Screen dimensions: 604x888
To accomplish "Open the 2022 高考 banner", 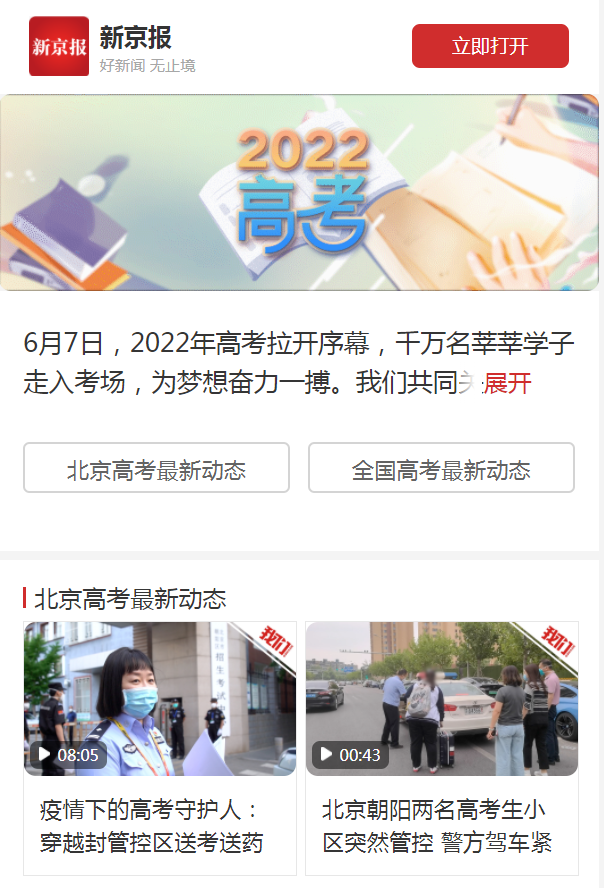I will click(x=300, y=192).
